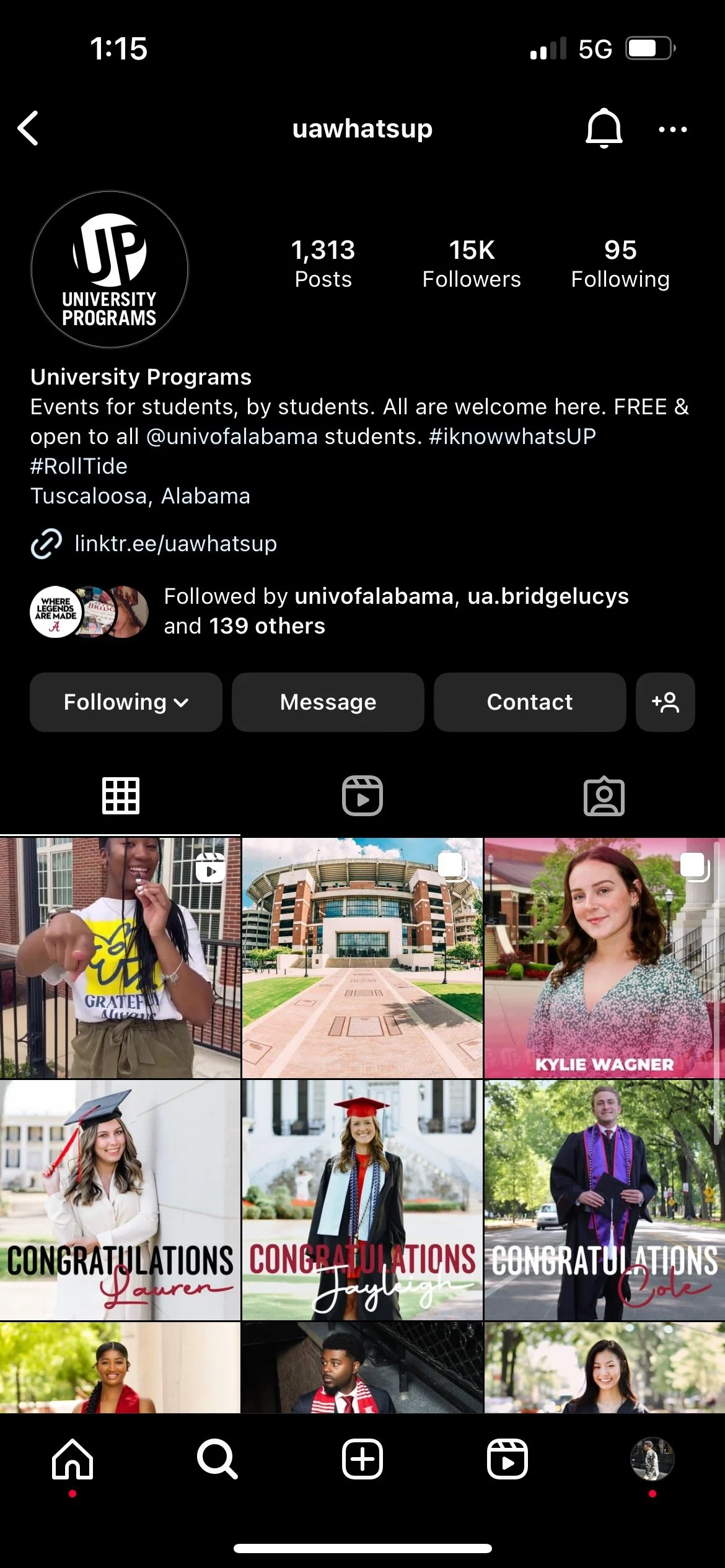Switch to the Reels tab on profile
Image resolution: width=725 pixels, height=1568 pixels.
pyautogui.click(x=362, y=796)
